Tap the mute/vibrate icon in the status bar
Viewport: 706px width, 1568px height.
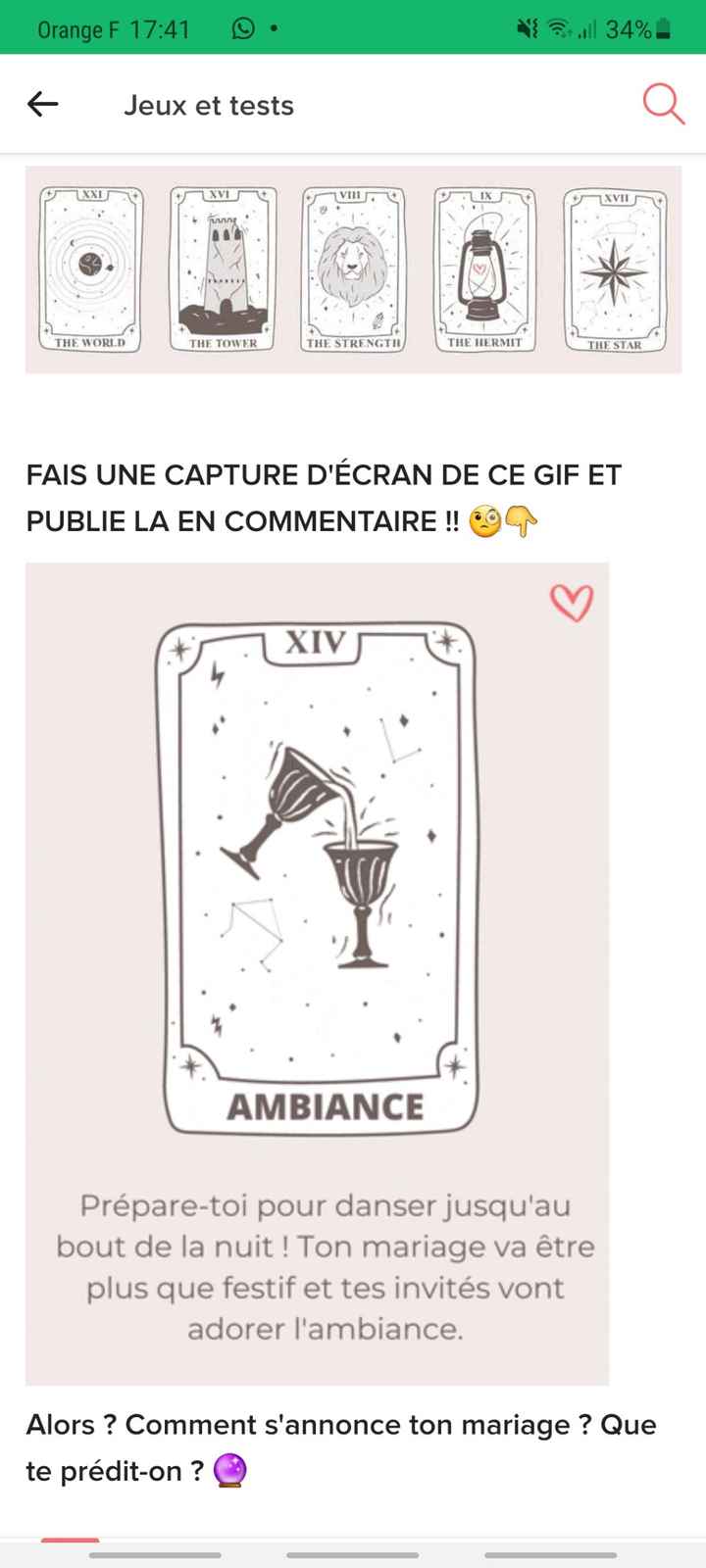[526, 28]
